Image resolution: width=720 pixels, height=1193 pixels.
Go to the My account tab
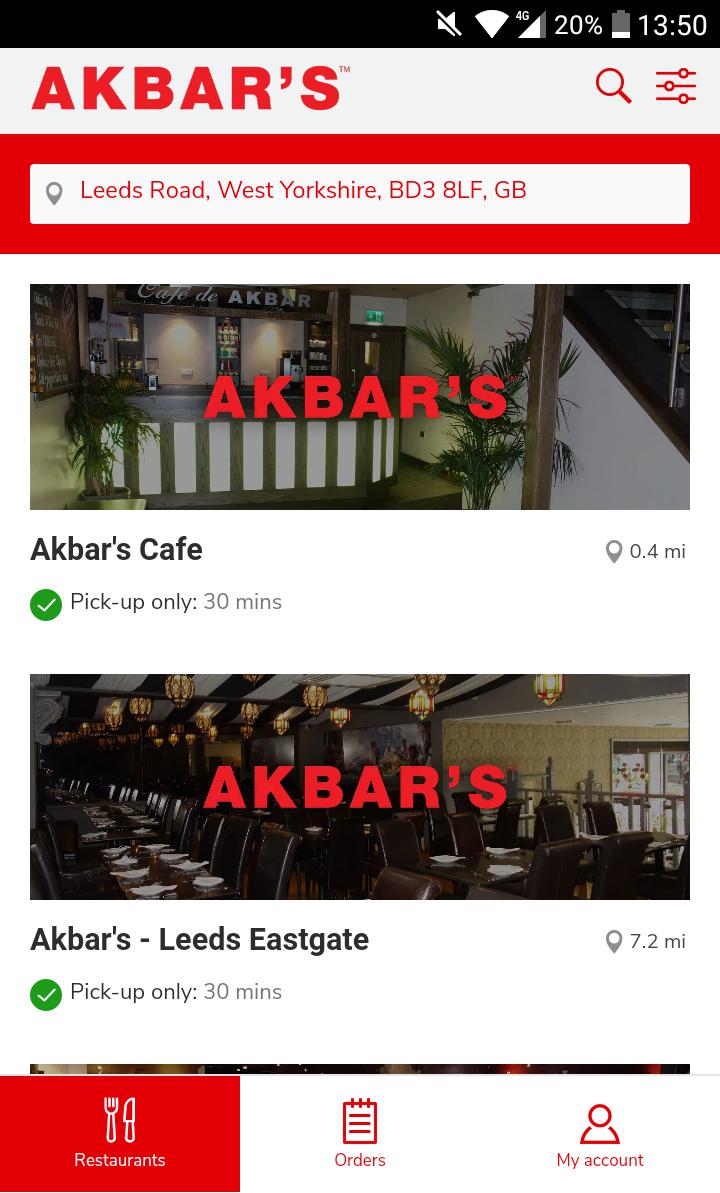pyautogui.click(x=600, y=1134)
